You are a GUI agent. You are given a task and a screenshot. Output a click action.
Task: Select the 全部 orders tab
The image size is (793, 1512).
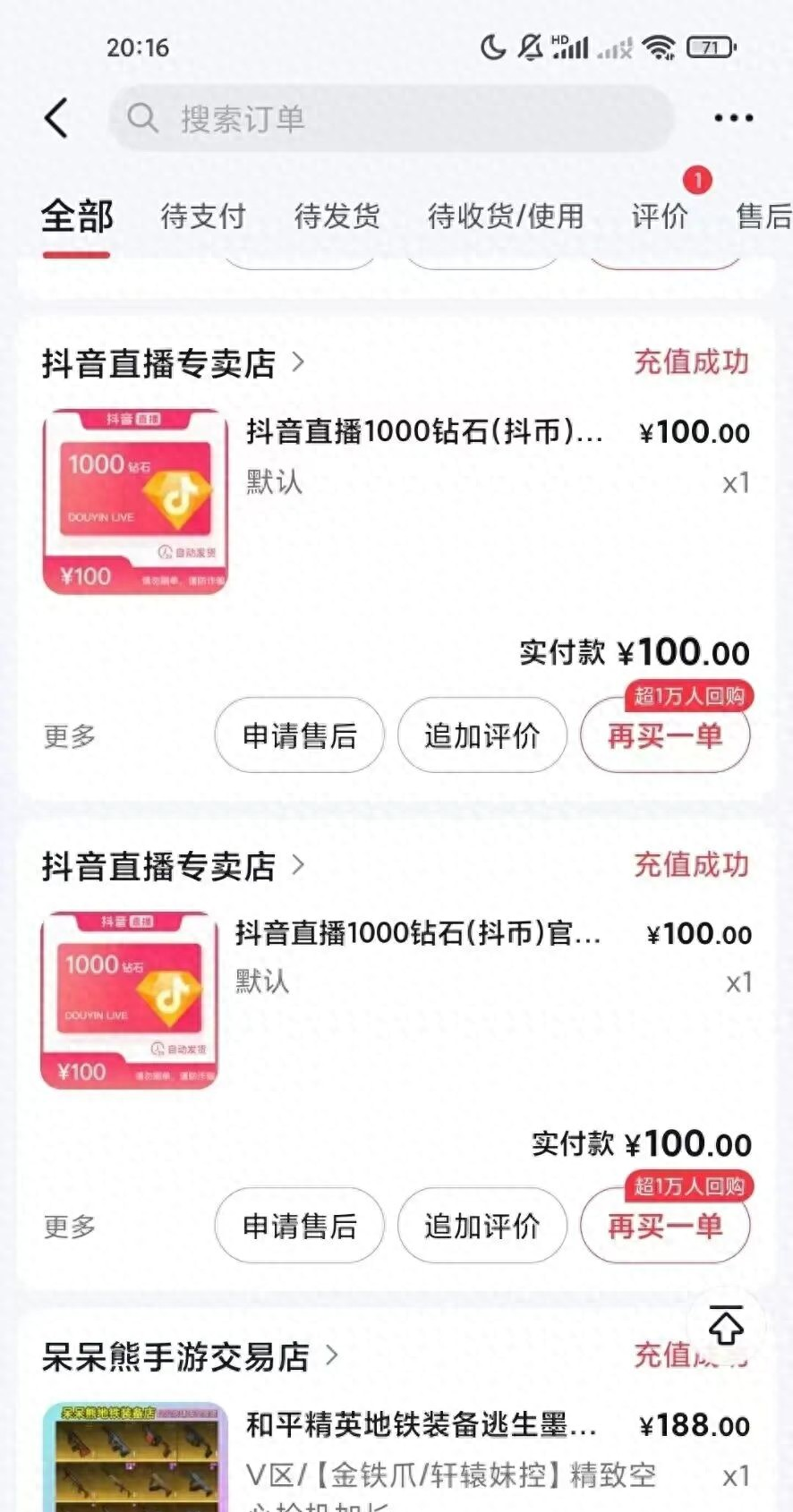pos(77,217)
